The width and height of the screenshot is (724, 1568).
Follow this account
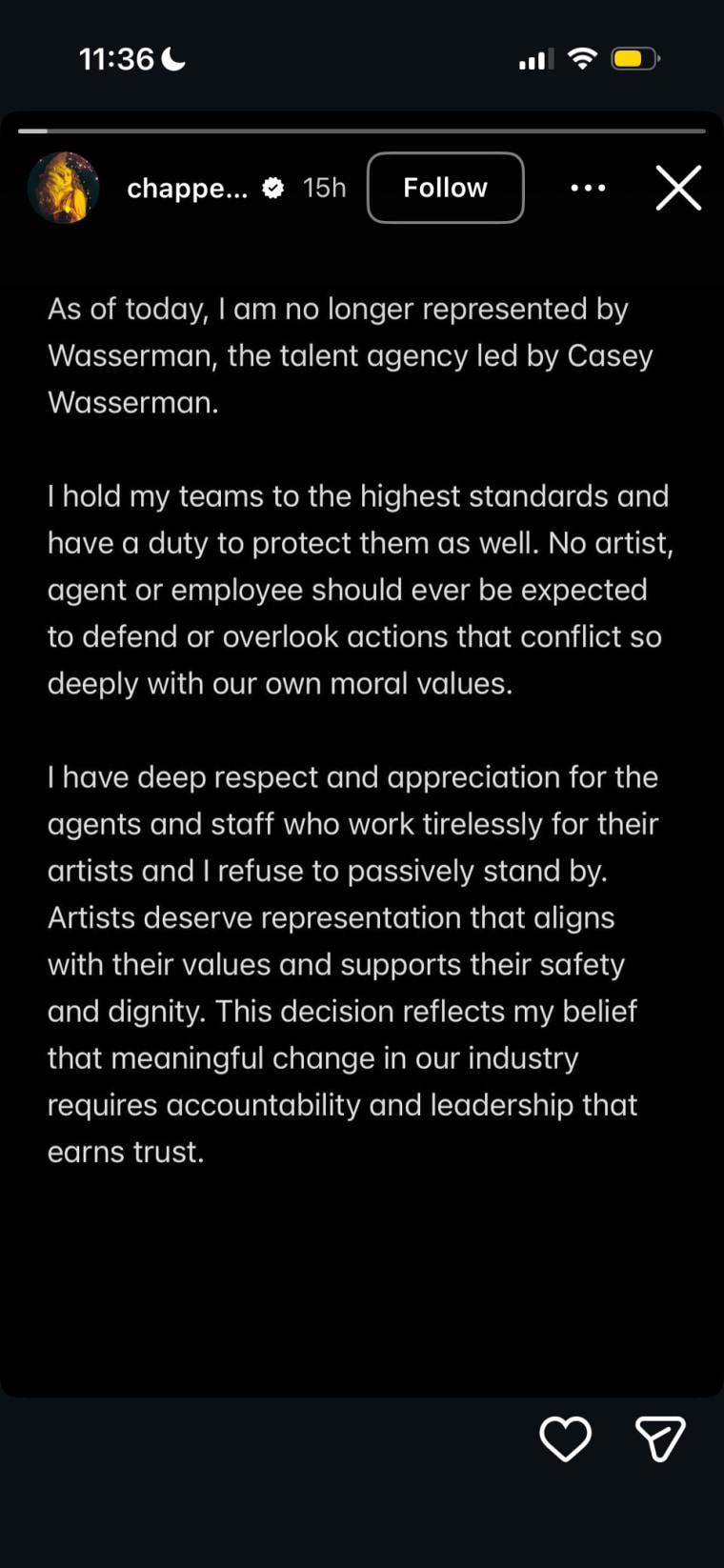(445, 188)
